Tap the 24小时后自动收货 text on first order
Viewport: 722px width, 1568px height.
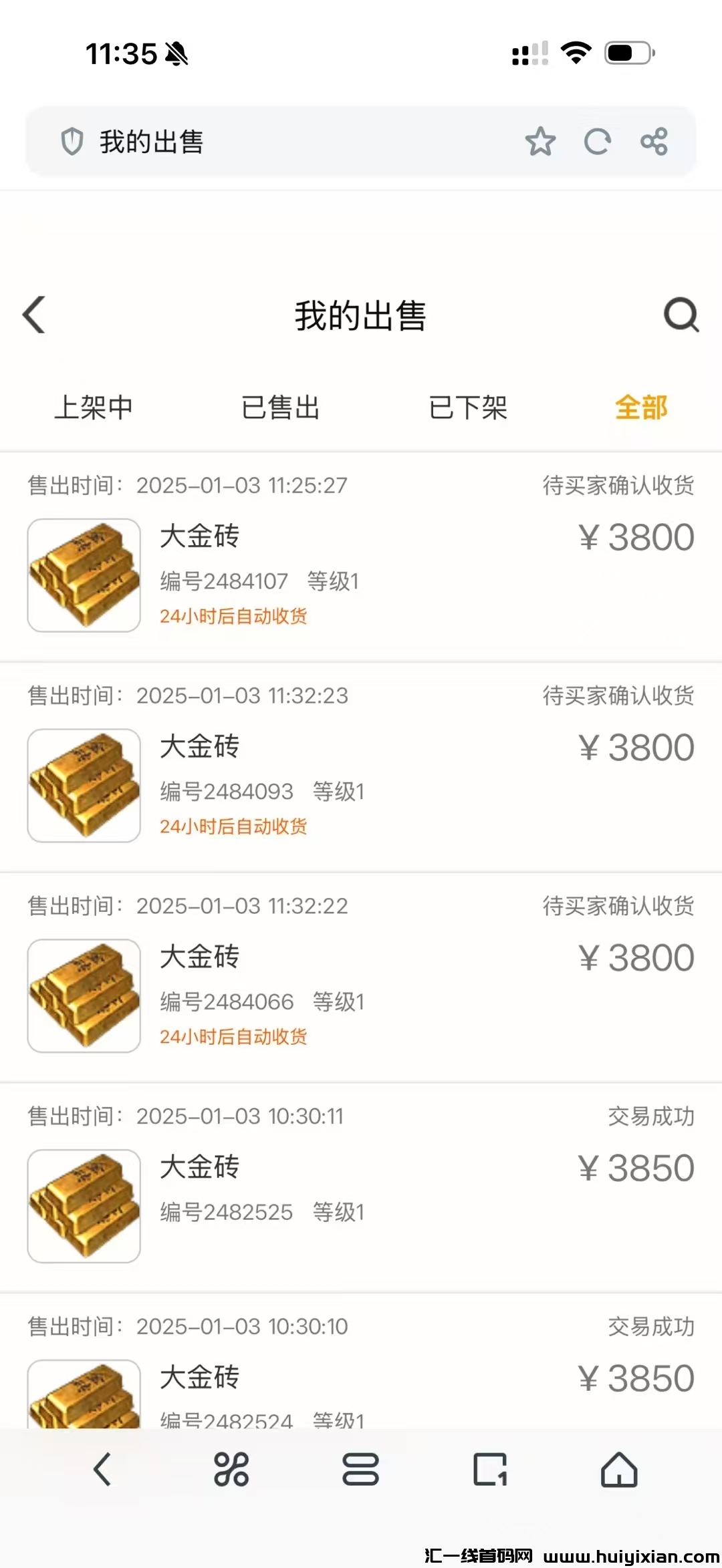(233, 617)
